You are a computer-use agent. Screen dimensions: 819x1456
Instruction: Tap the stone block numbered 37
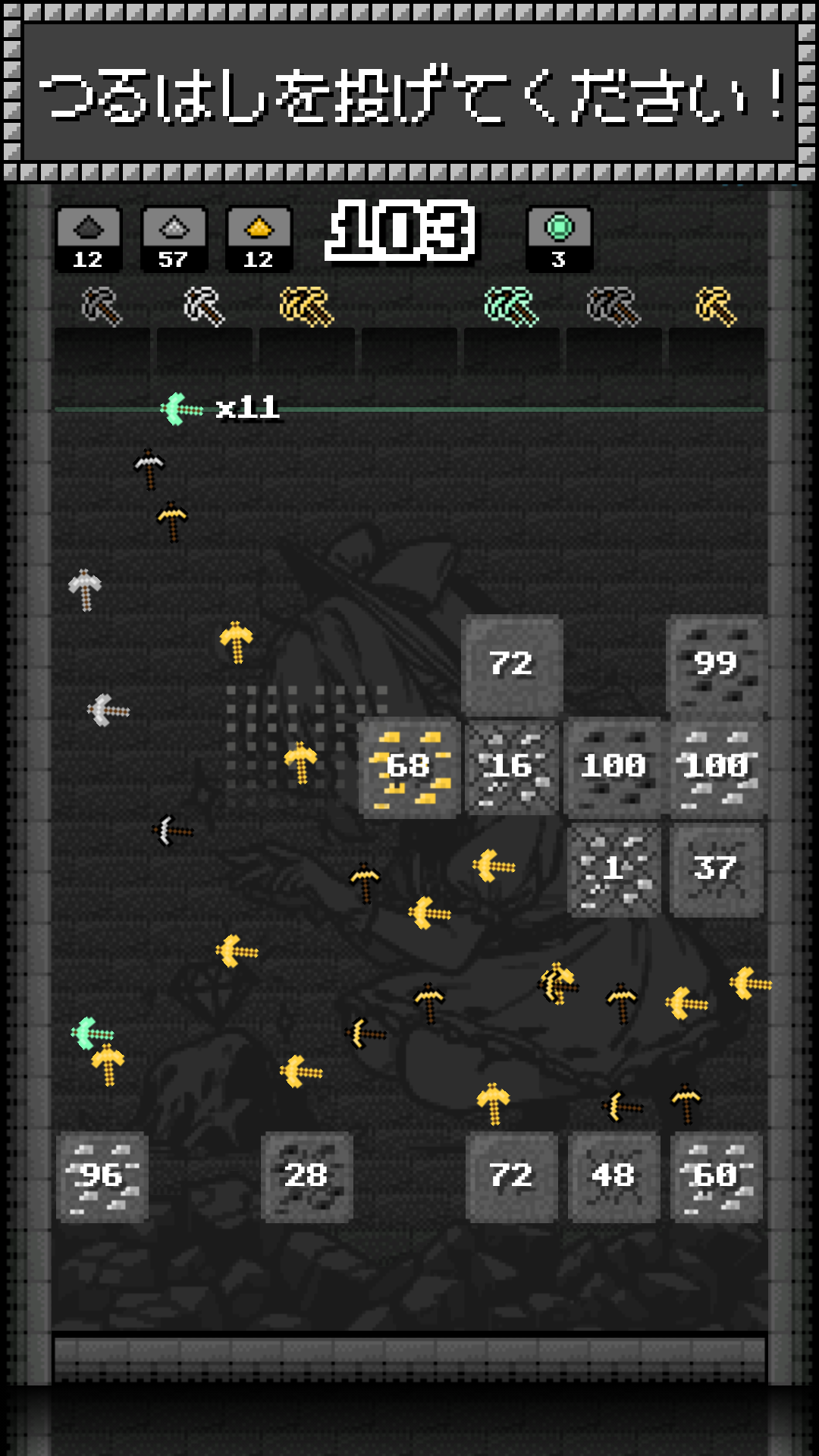[716, 869]
